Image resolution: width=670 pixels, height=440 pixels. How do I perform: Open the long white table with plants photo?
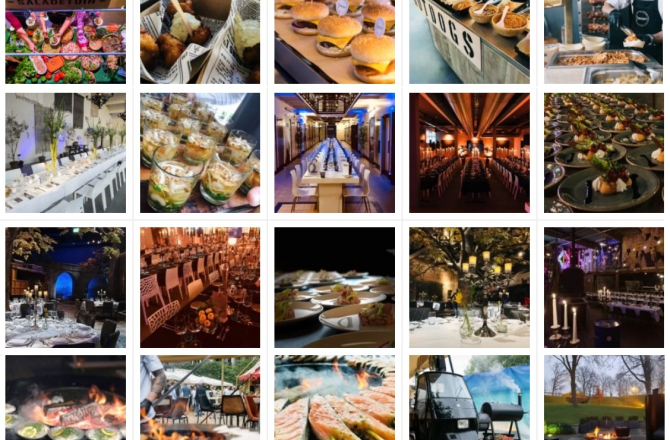(65, 153)
